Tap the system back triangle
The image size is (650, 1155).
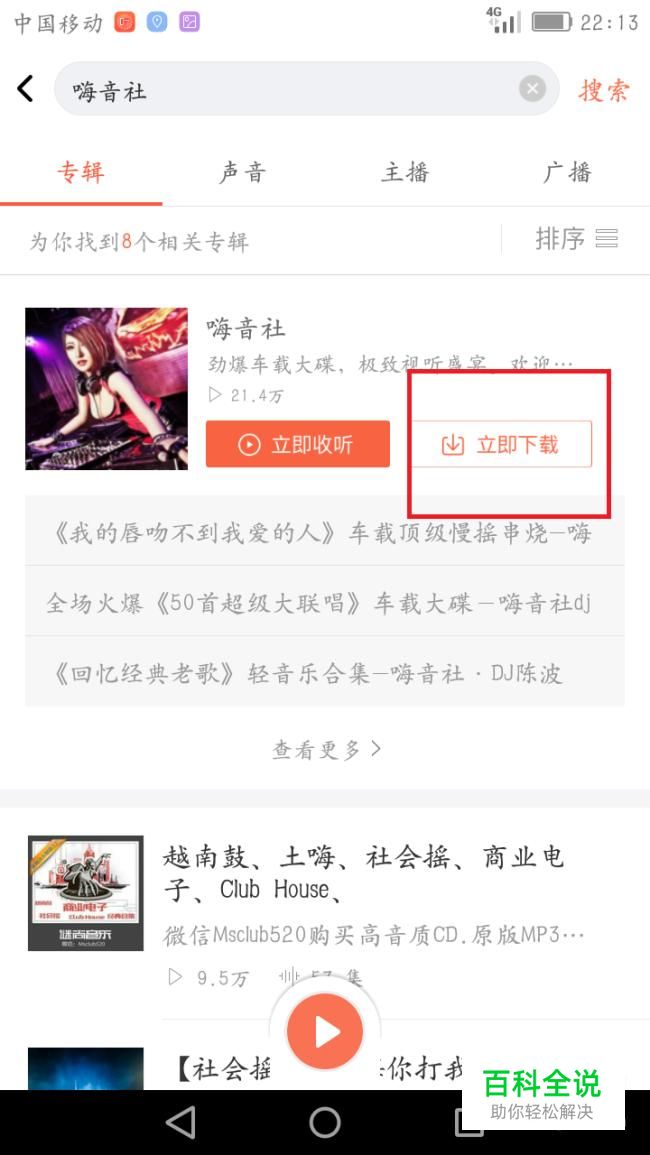pyautogui.click(x=181, y=1123)
